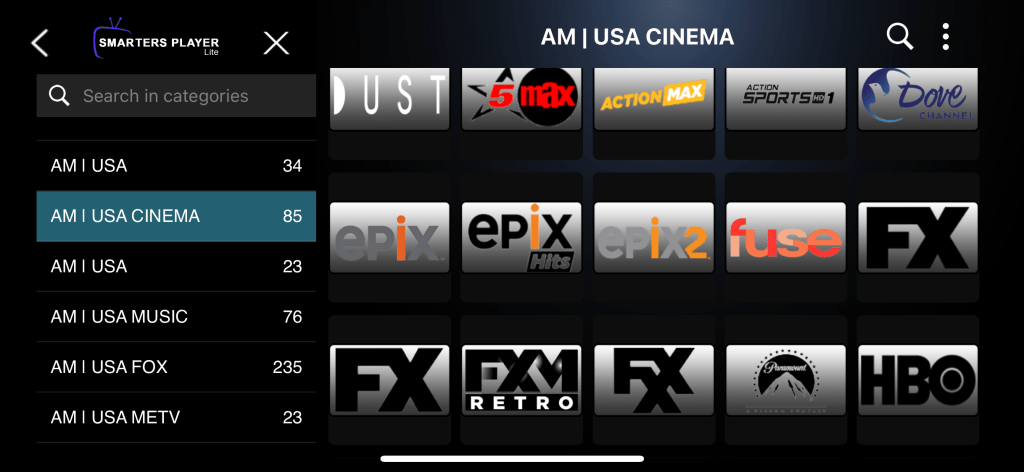Play the HBO channel

918,380
